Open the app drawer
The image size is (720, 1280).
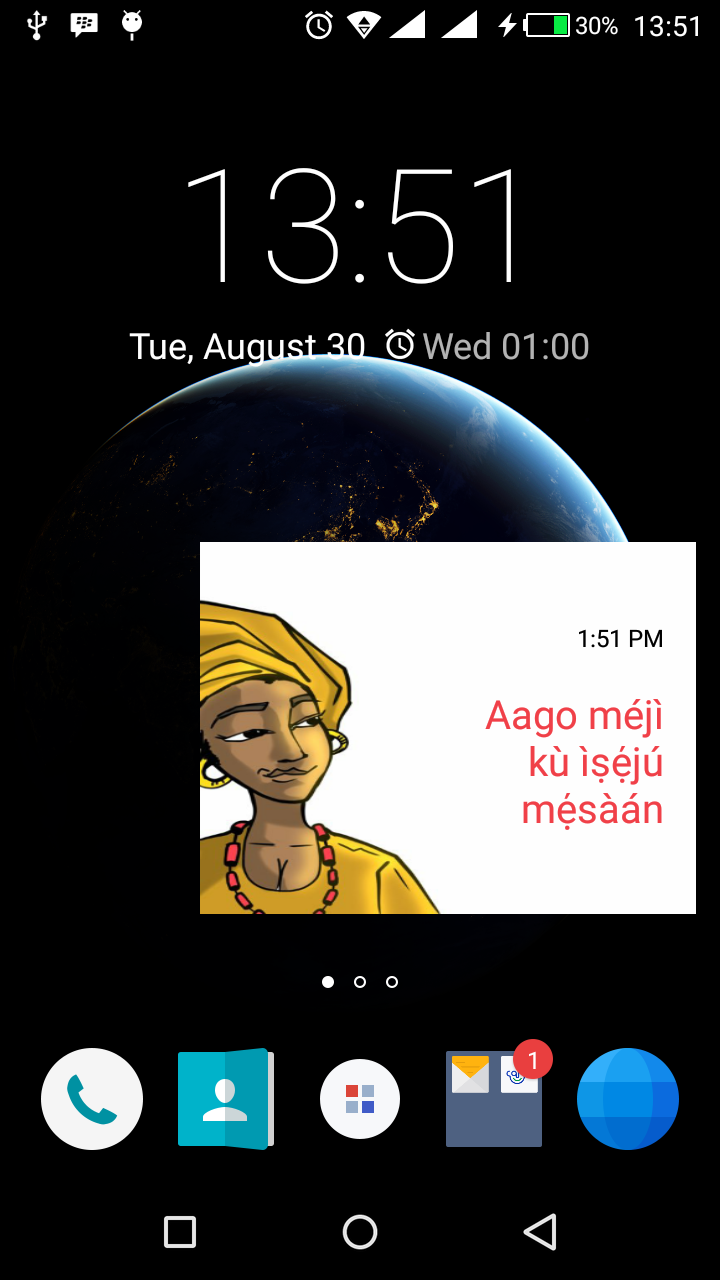(x=360, y=1099)
